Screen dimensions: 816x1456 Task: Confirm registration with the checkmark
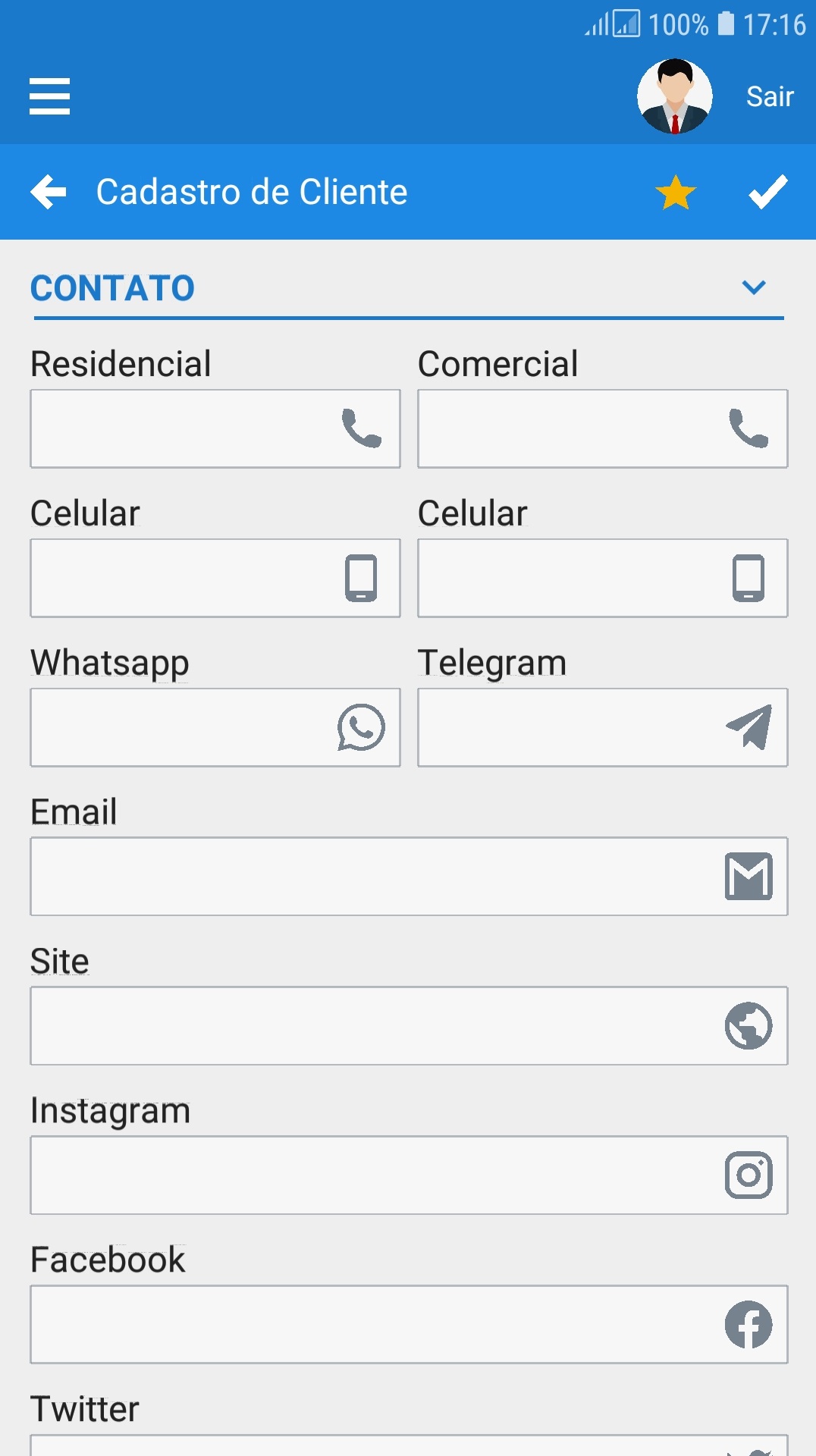point(767,192)
